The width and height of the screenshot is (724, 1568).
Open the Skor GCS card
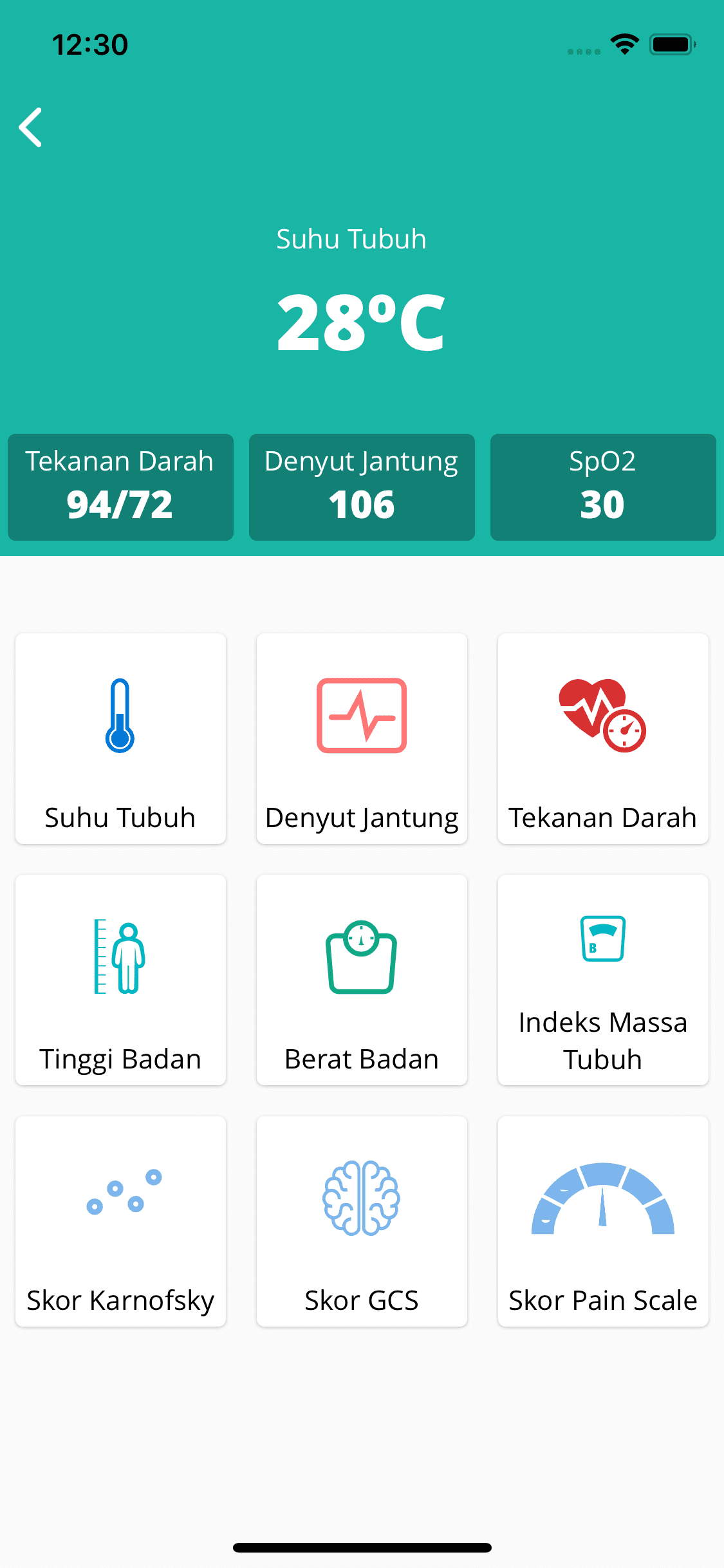point(362,1221)
